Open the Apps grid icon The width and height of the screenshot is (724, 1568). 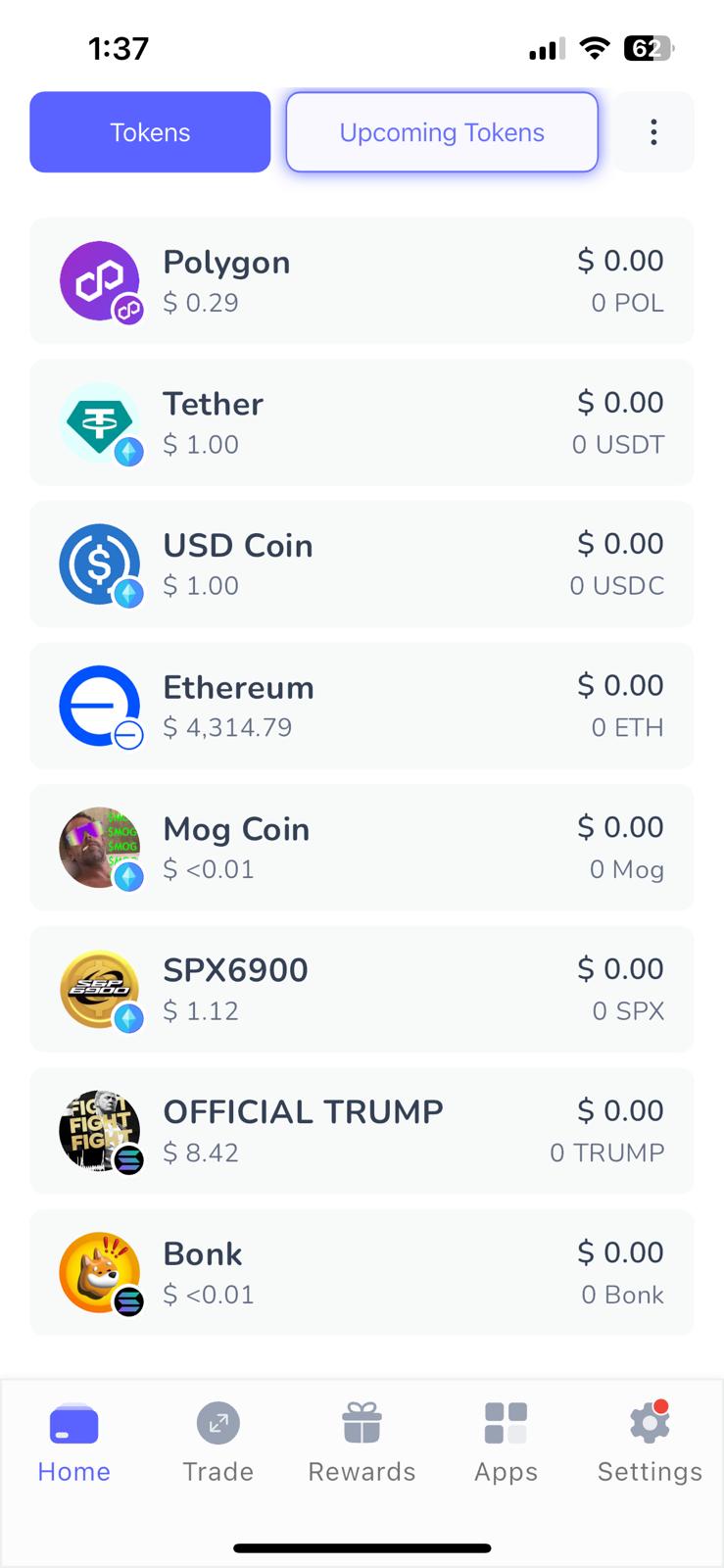[506, 1422]
